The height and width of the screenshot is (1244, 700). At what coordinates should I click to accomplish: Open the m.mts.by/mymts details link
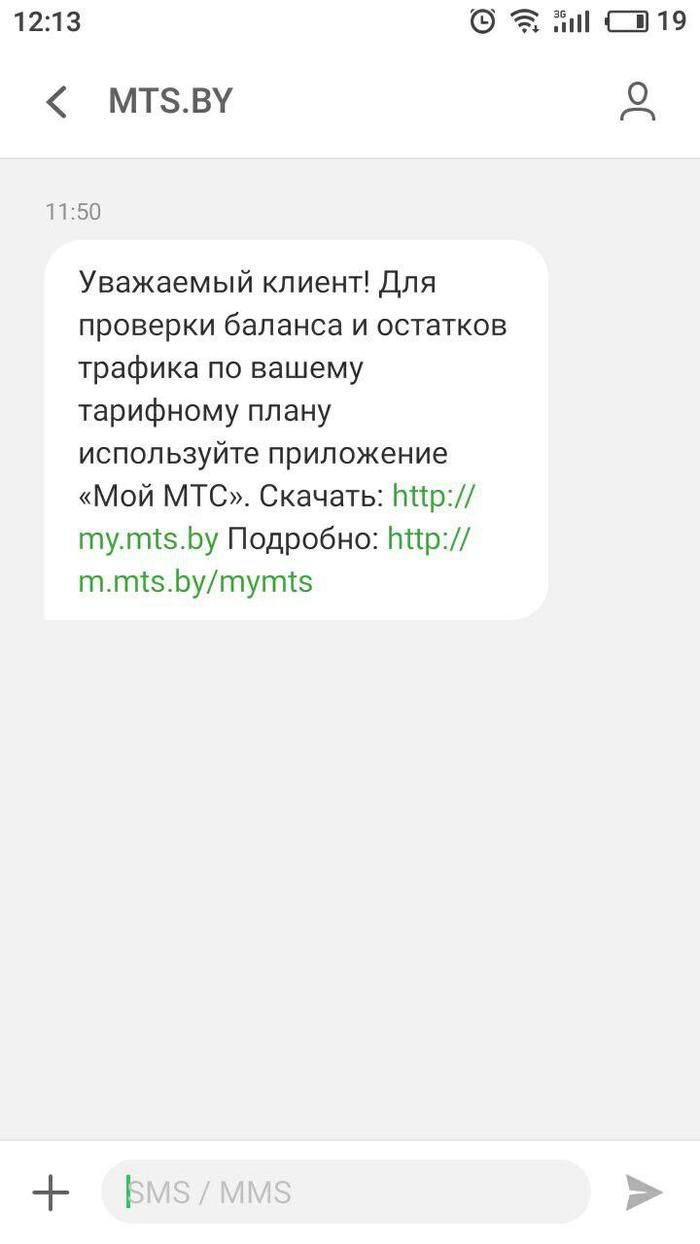pyautogui.click(x=196, y=581)
